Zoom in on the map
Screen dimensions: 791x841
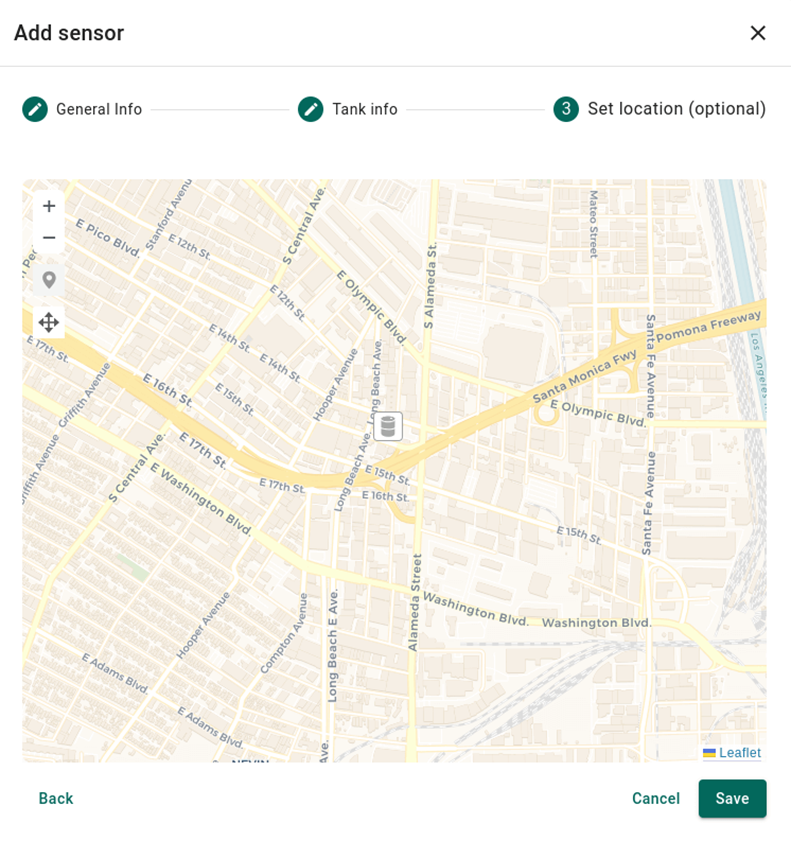pos(48,206)
